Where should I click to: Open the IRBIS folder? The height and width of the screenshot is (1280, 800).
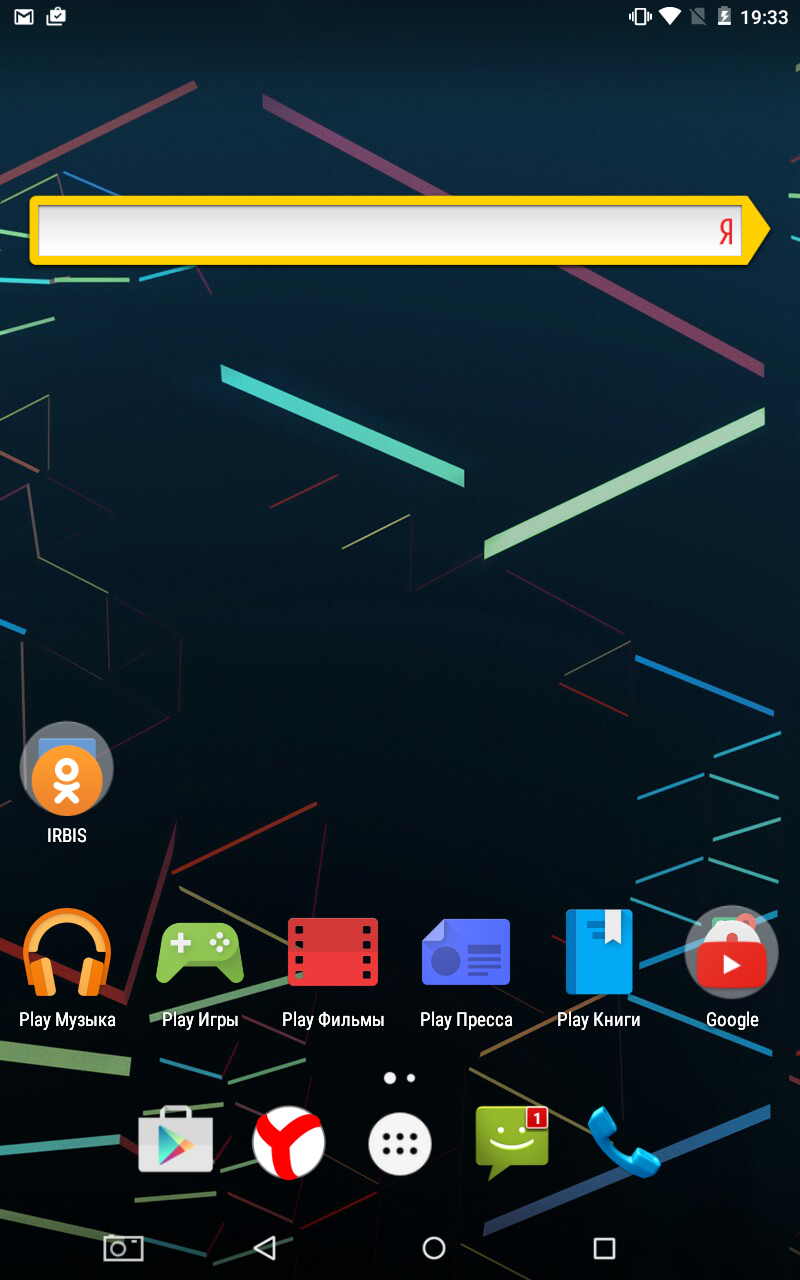tap(67, 769)
